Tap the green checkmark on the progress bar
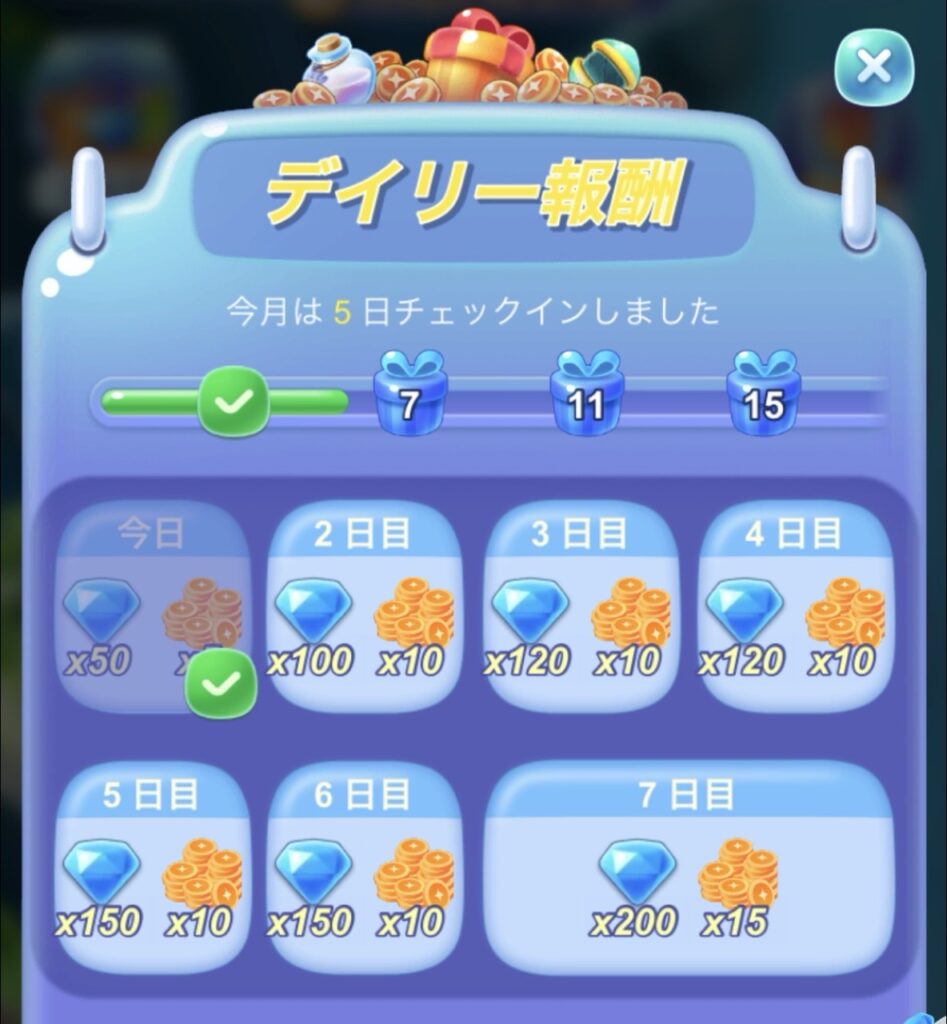 [232, 400]
